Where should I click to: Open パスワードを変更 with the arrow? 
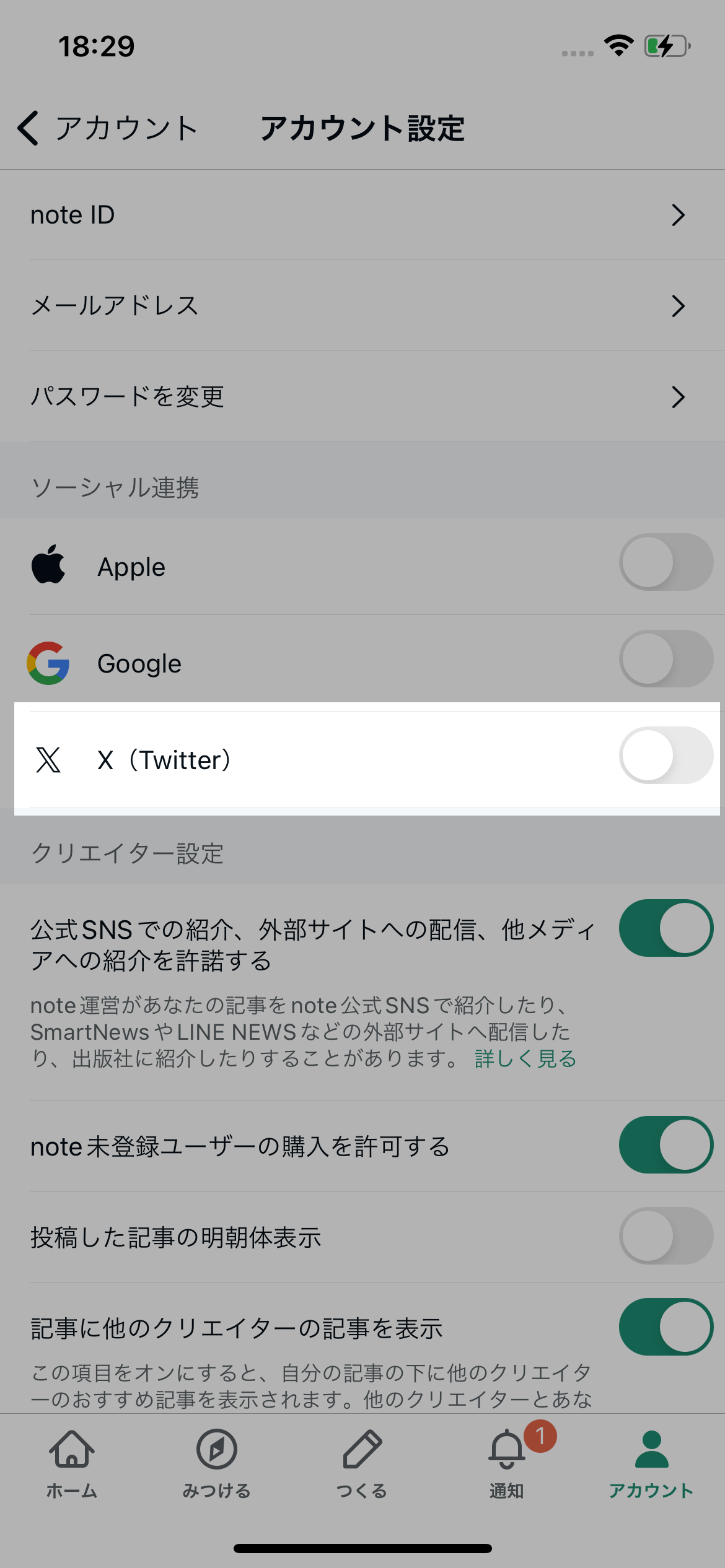pos(680,397)
